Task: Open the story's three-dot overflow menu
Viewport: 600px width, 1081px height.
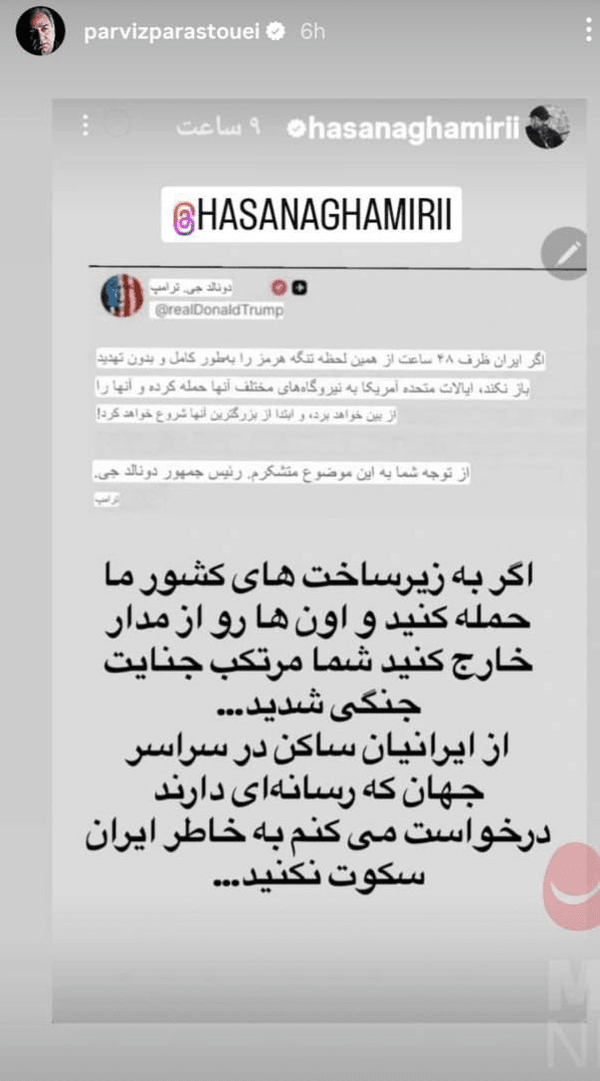Action: 588,31
